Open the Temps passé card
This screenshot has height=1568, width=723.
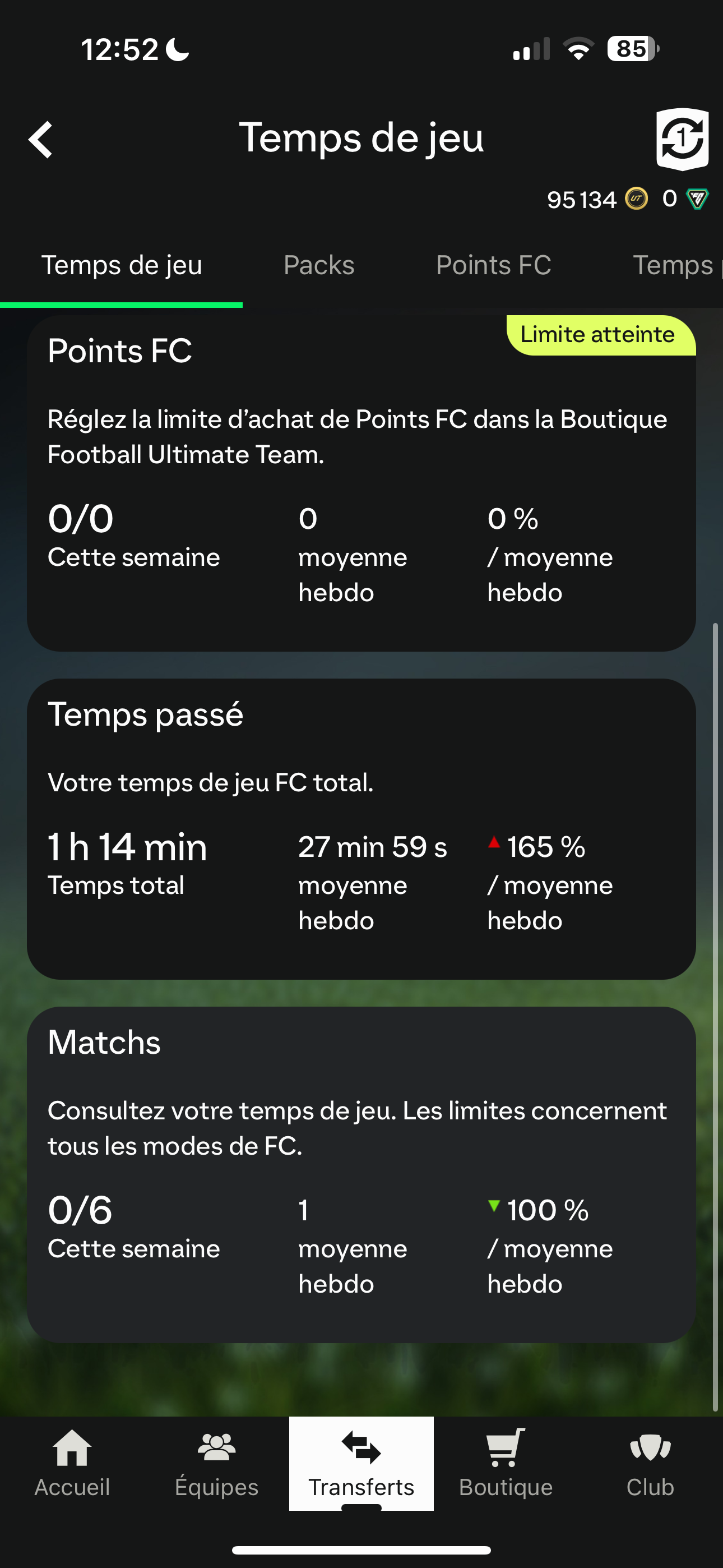pyautogui.click(x=361, y=828)
